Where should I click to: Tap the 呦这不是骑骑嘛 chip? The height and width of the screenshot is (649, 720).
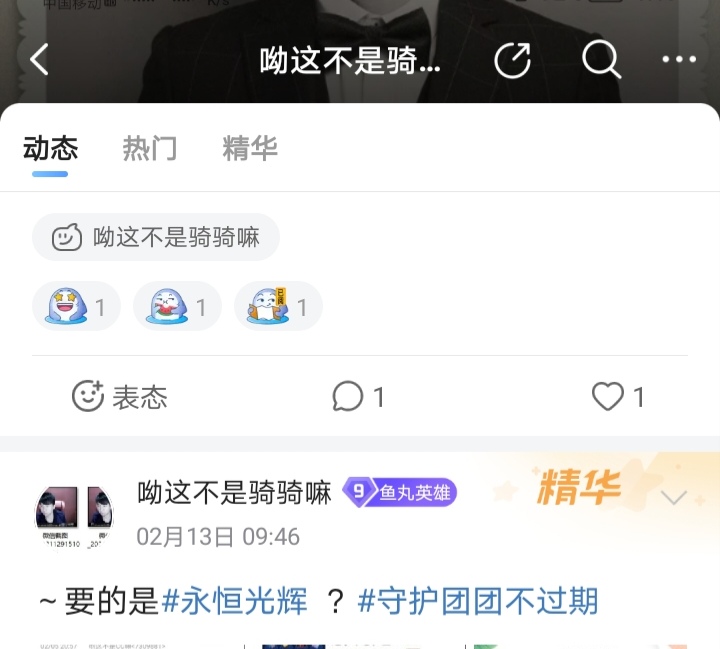coord(156,237)
